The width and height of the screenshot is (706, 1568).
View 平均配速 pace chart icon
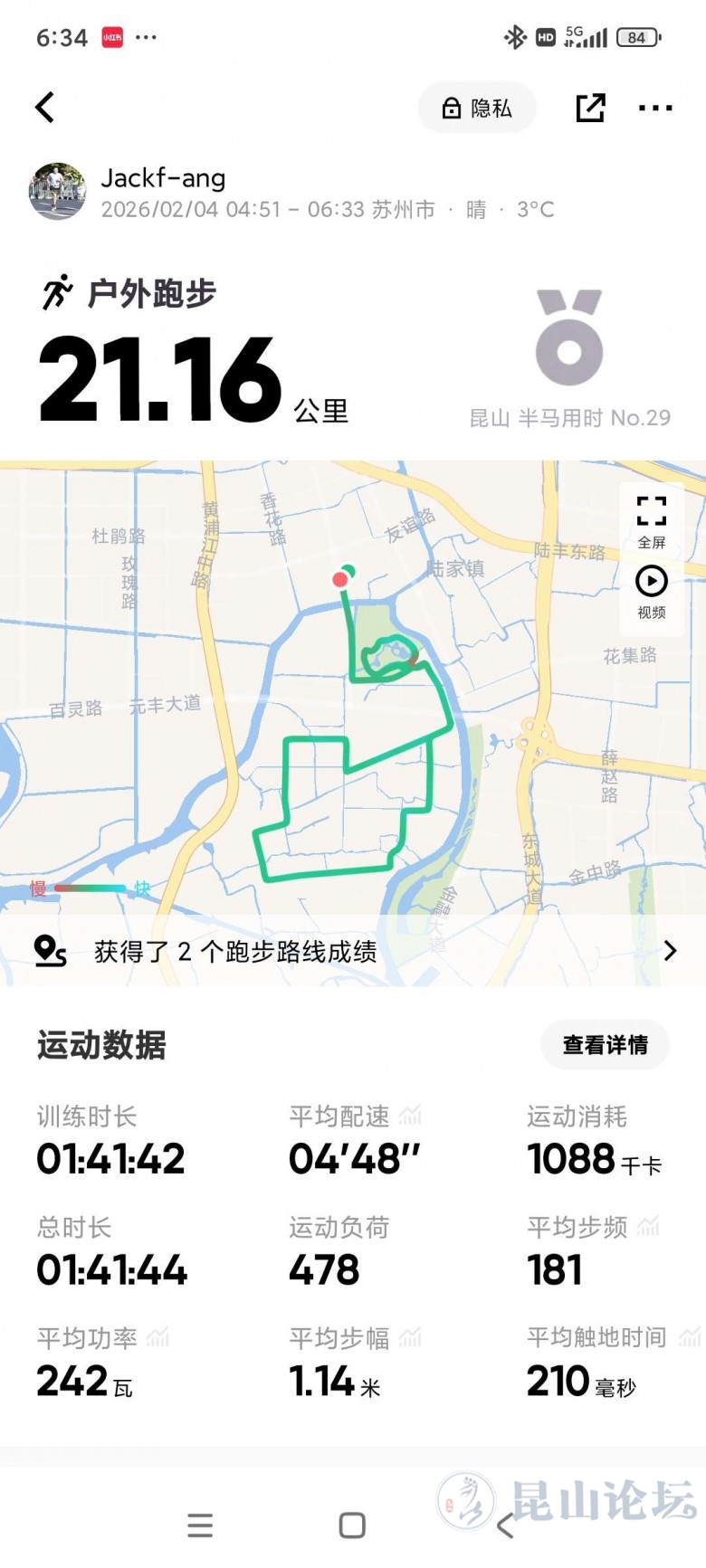point(411,1116)
